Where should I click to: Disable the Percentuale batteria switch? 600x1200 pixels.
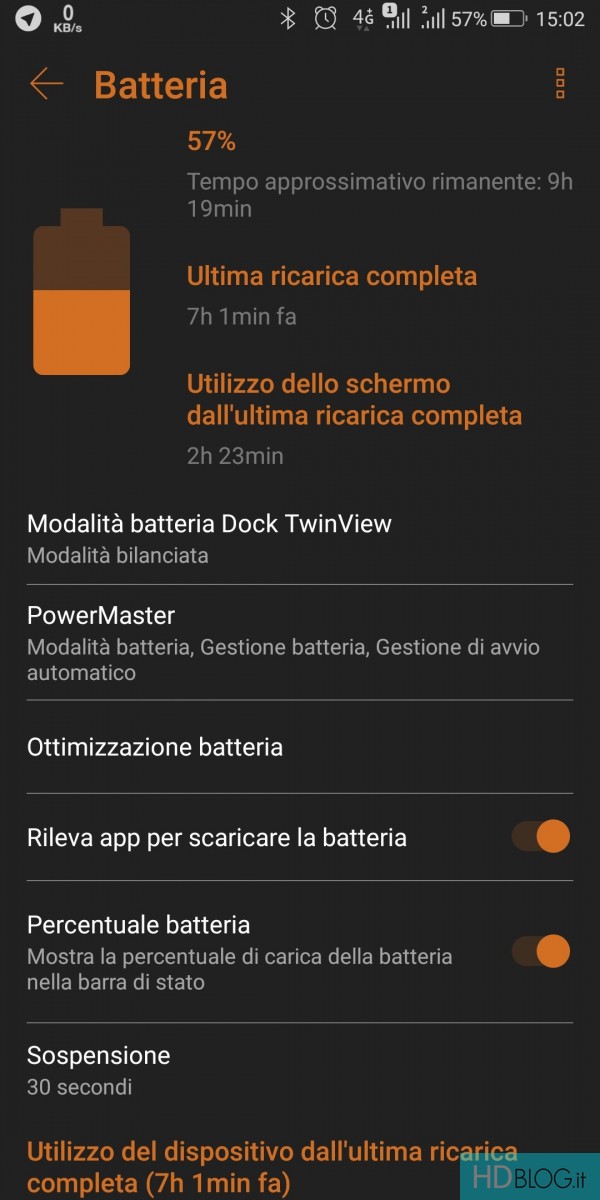pos(541,951)
